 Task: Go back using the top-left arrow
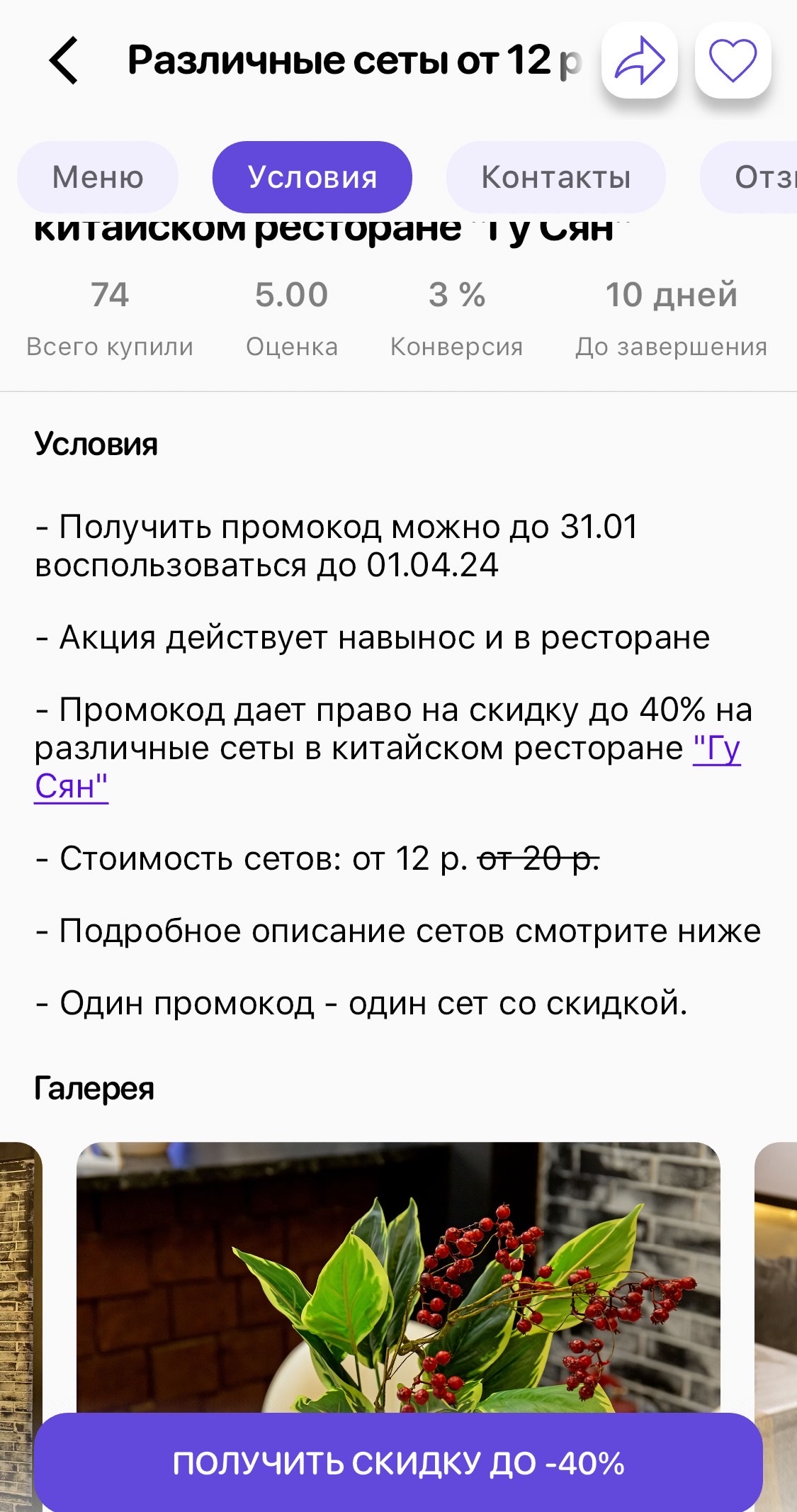coord(64,61)
